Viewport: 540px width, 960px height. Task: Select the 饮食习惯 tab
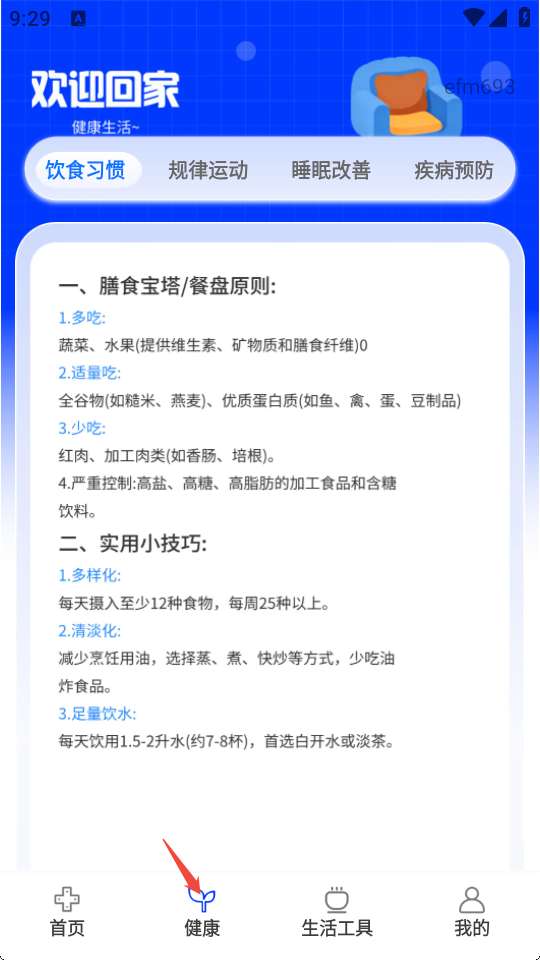click(x=86, y=170)
